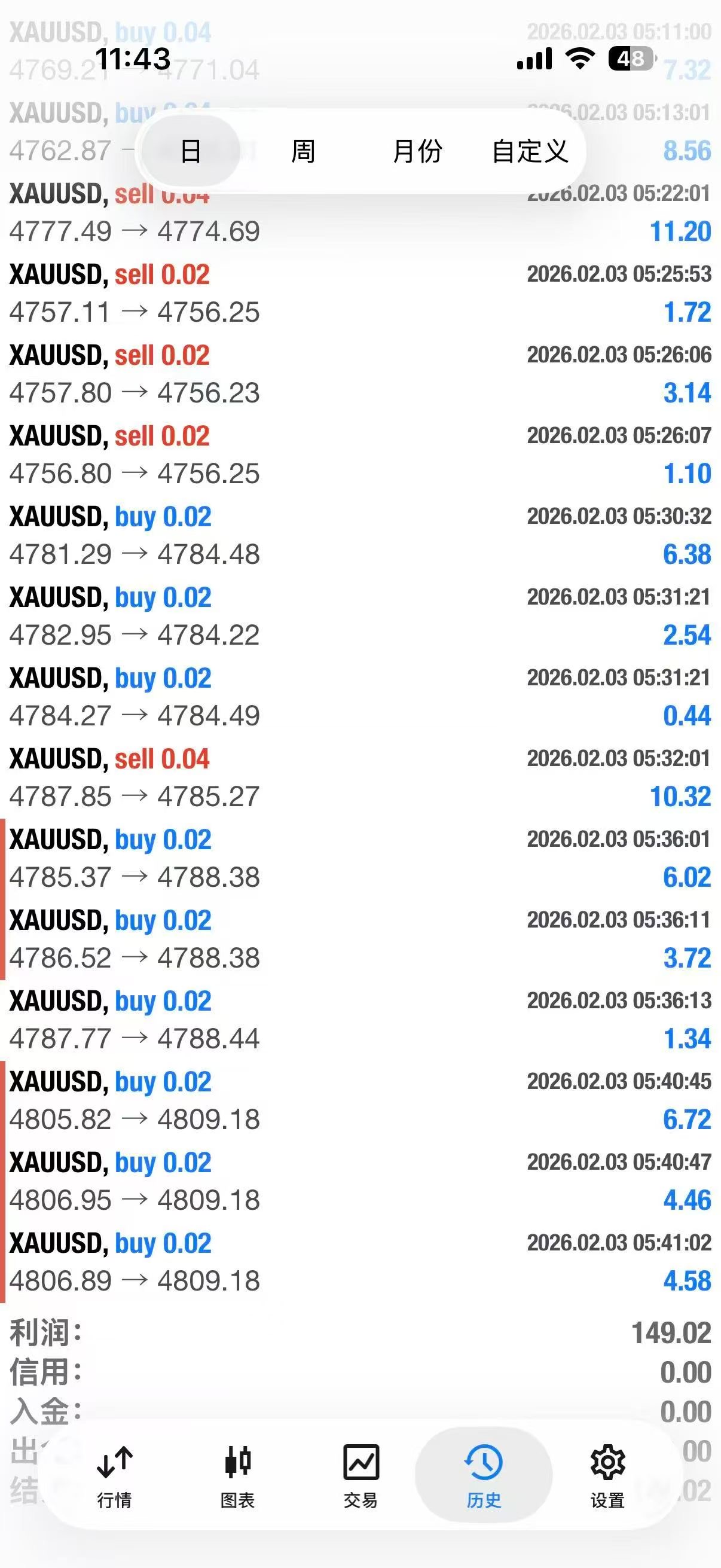
Task: Expand the sell trade with profit 3.14
Action: coord(360,374)
